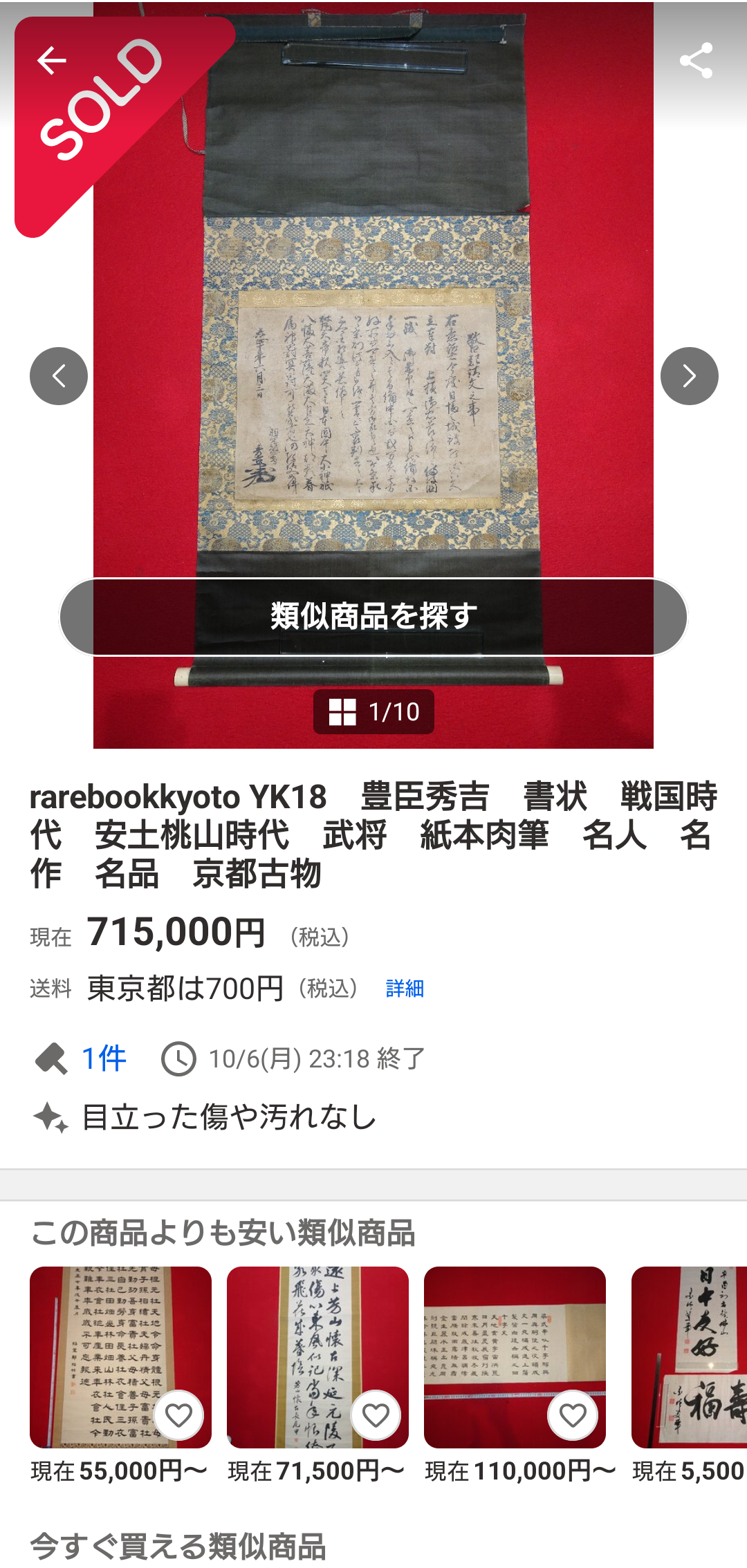Show the next product photo

point(689,376)
